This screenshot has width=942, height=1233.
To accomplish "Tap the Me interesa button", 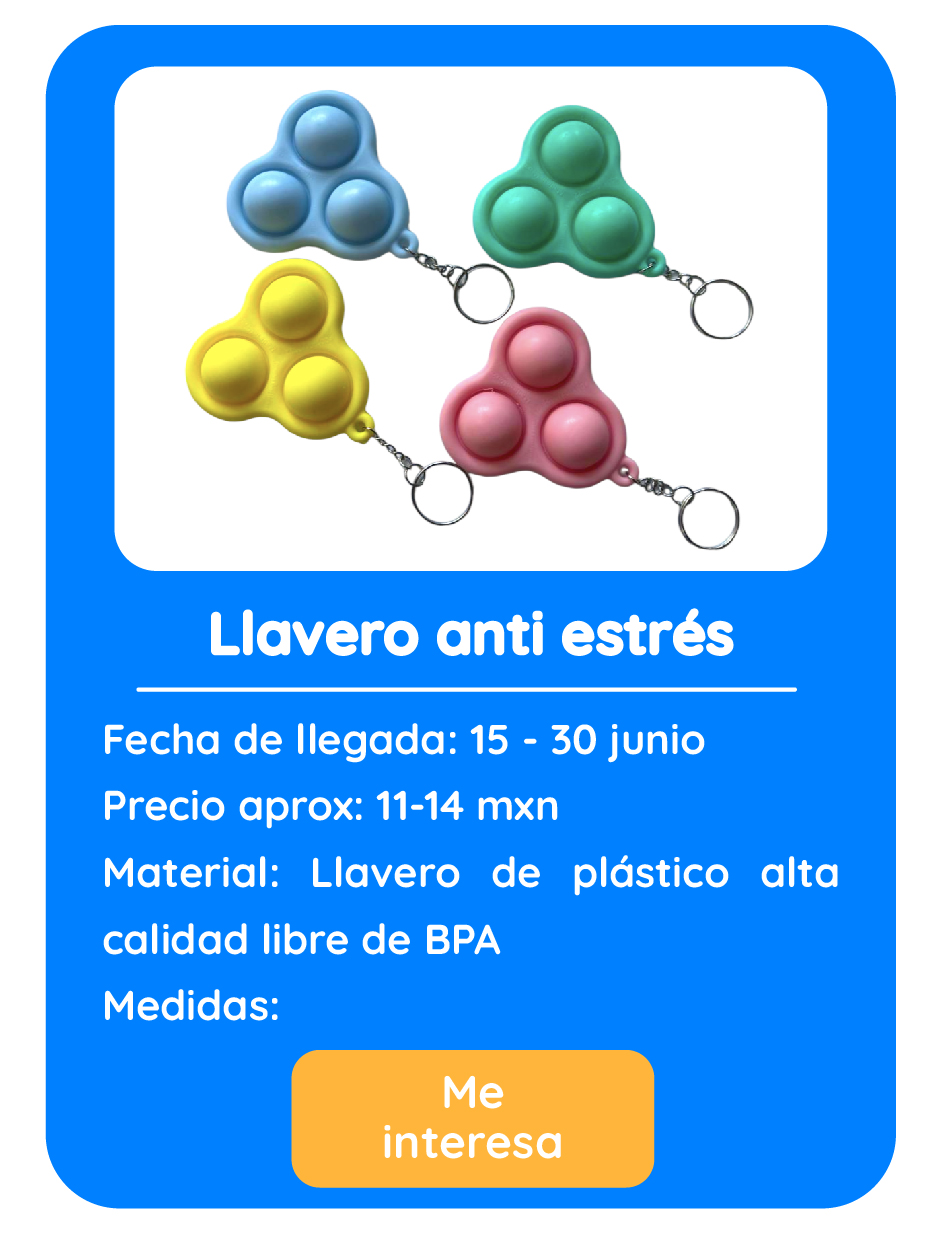I will 472,1118.
